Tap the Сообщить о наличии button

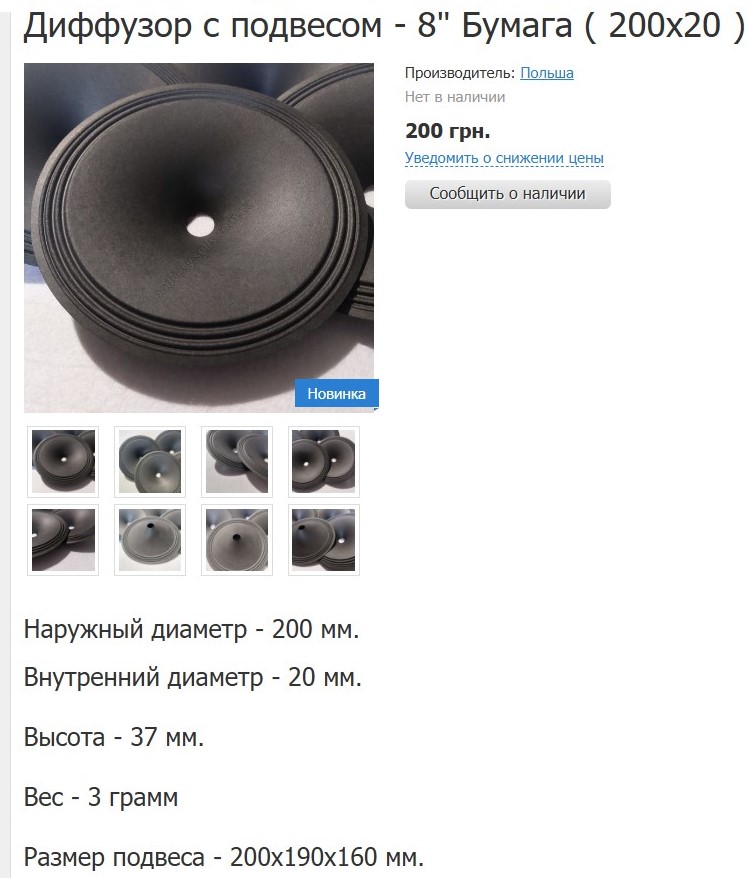click(x=507, y=194)
